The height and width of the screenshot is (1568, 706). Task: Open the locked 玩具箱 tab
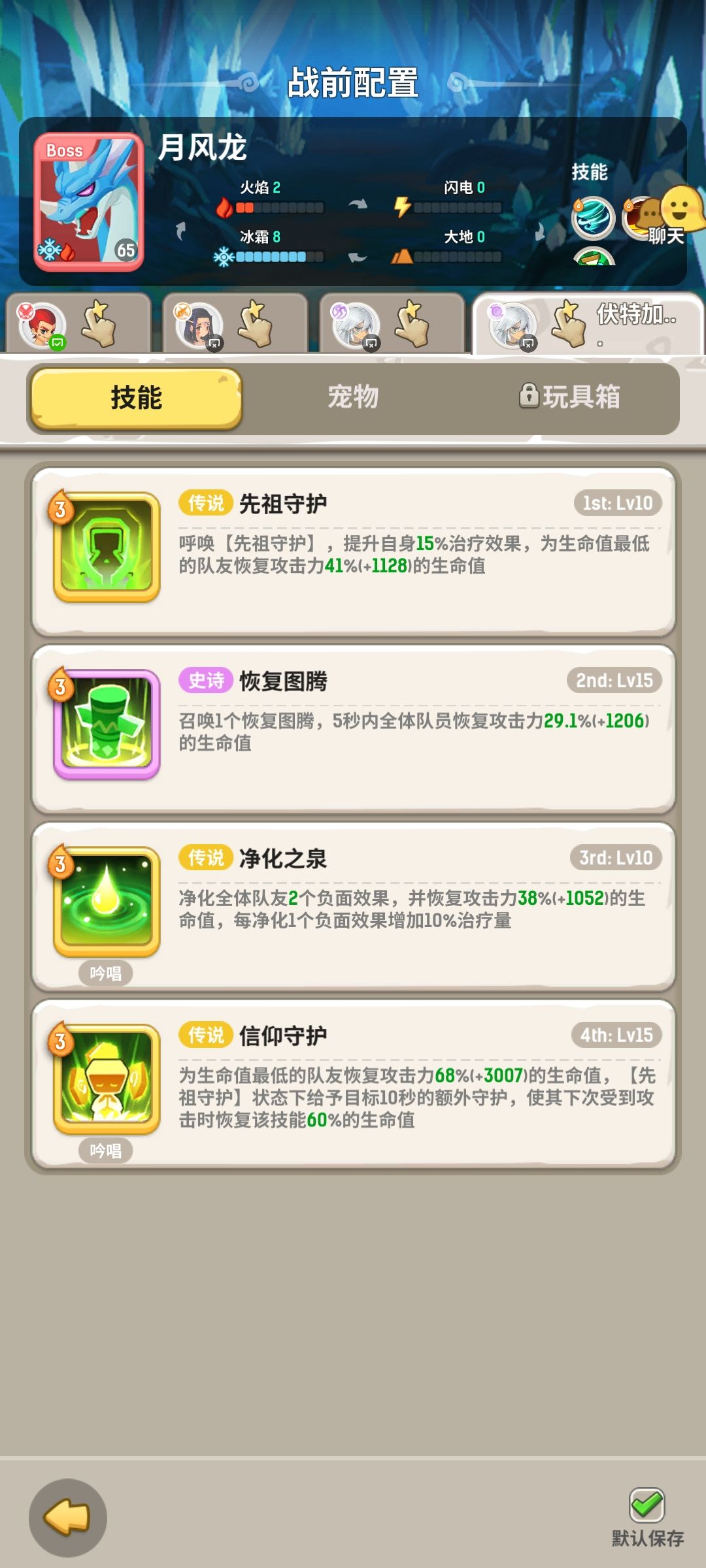(x=569, y=397)
